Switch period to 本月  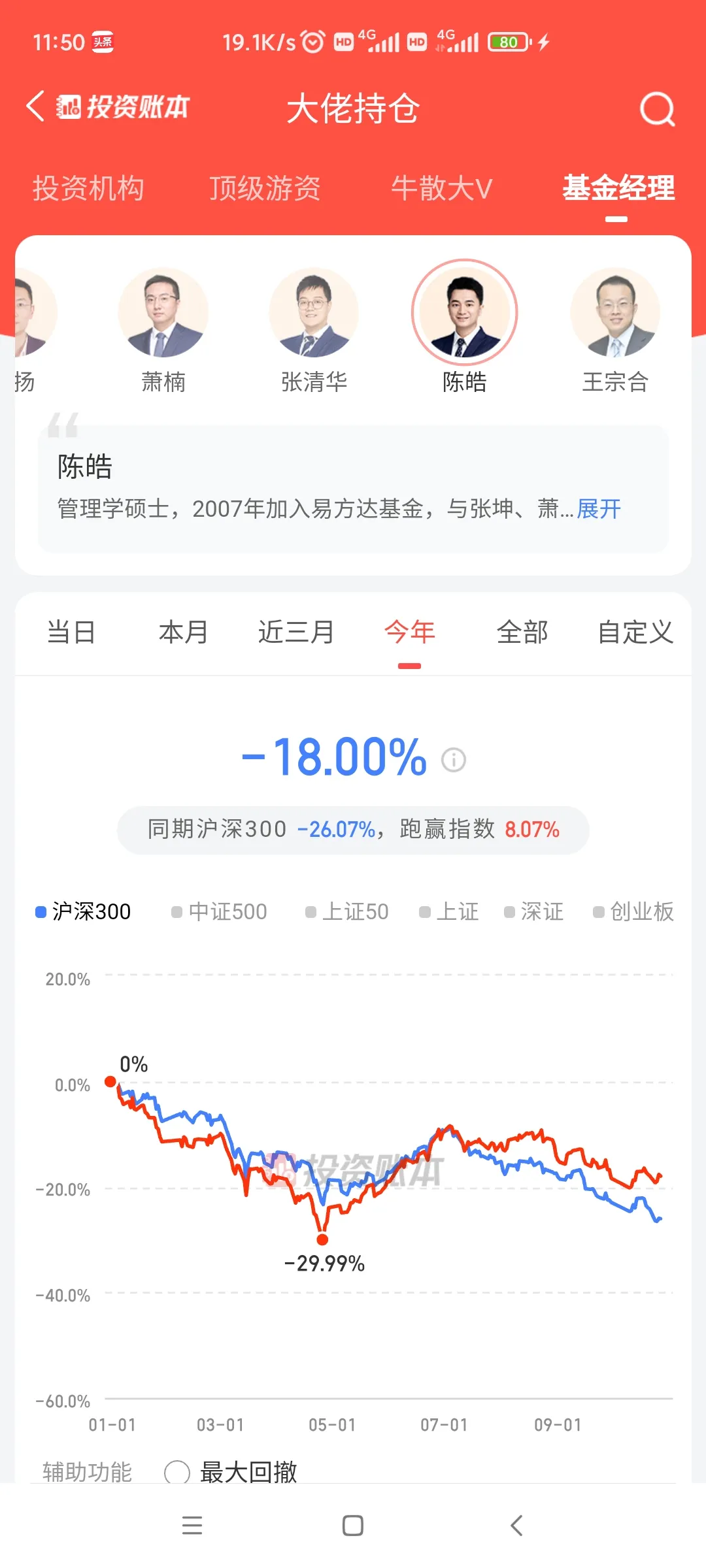(184, 632)
